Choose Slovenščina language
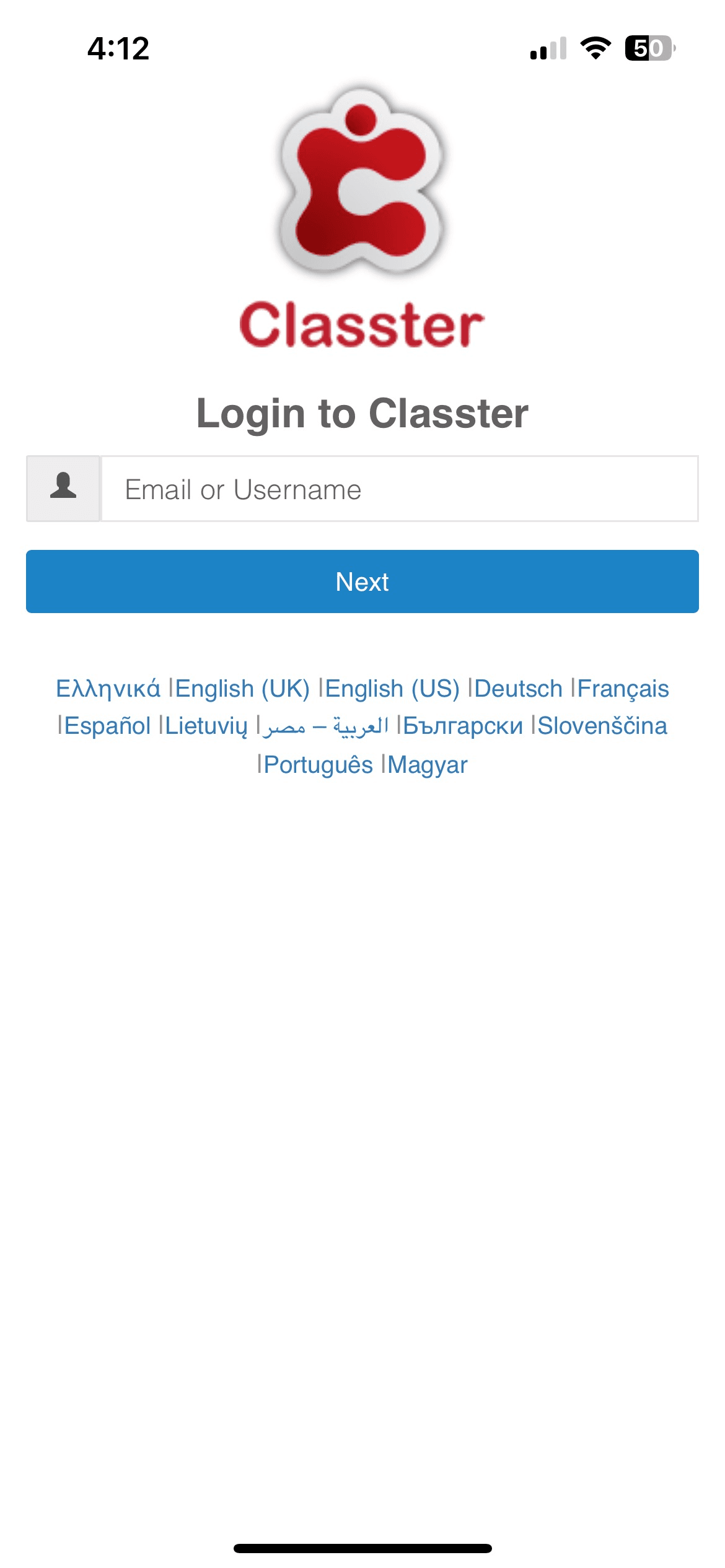Viewport: 725px width, 1568px height. point(602,726)
